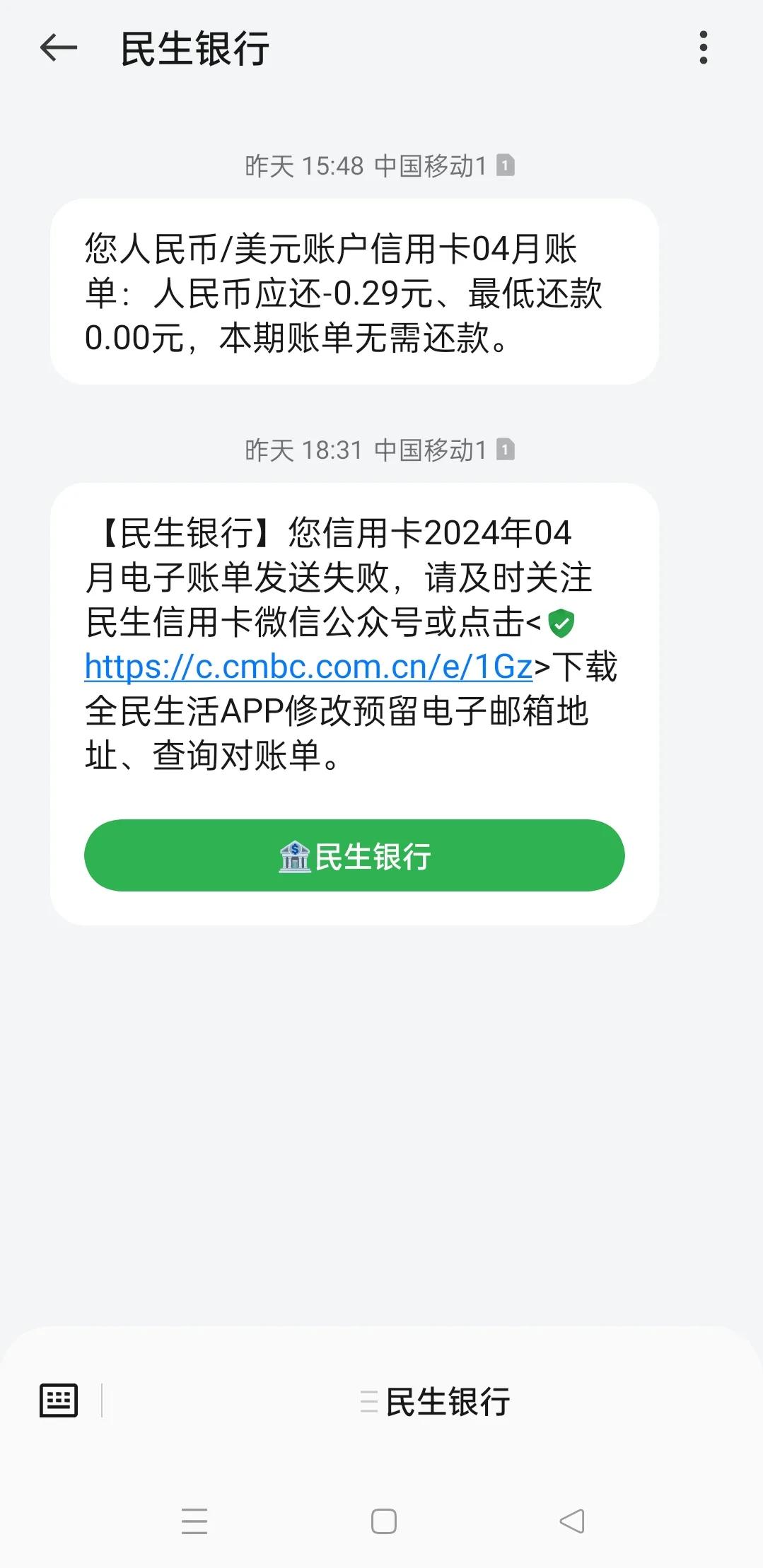This screenshot has height=1568, width=763.
Task: Open the 民生银行 bottom service menu
Action: tap(435, 1401)
